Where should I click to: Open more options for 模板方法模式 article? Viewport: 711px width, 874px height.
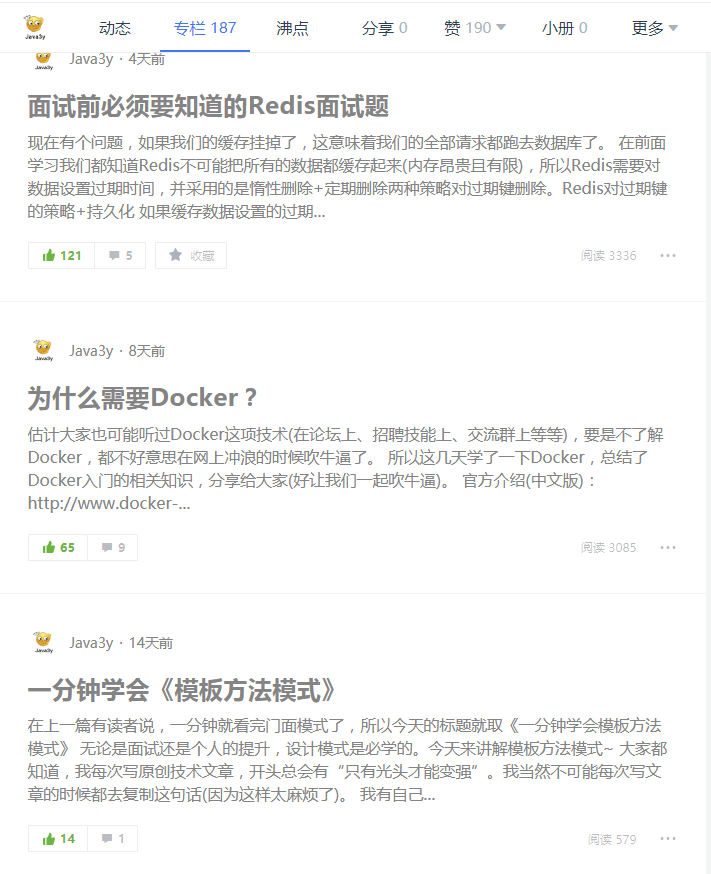pyautogui.click(x=668, y=839)
